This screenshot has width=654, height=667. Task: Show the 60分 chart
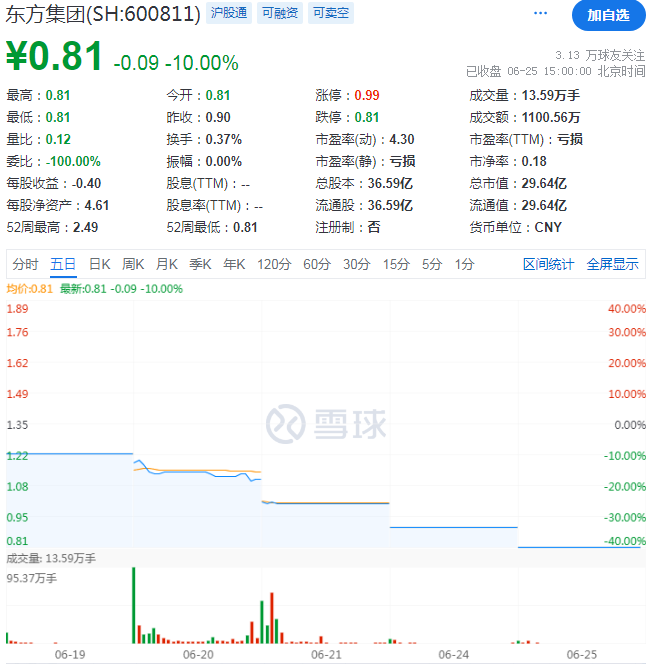[x=316, y=264]
